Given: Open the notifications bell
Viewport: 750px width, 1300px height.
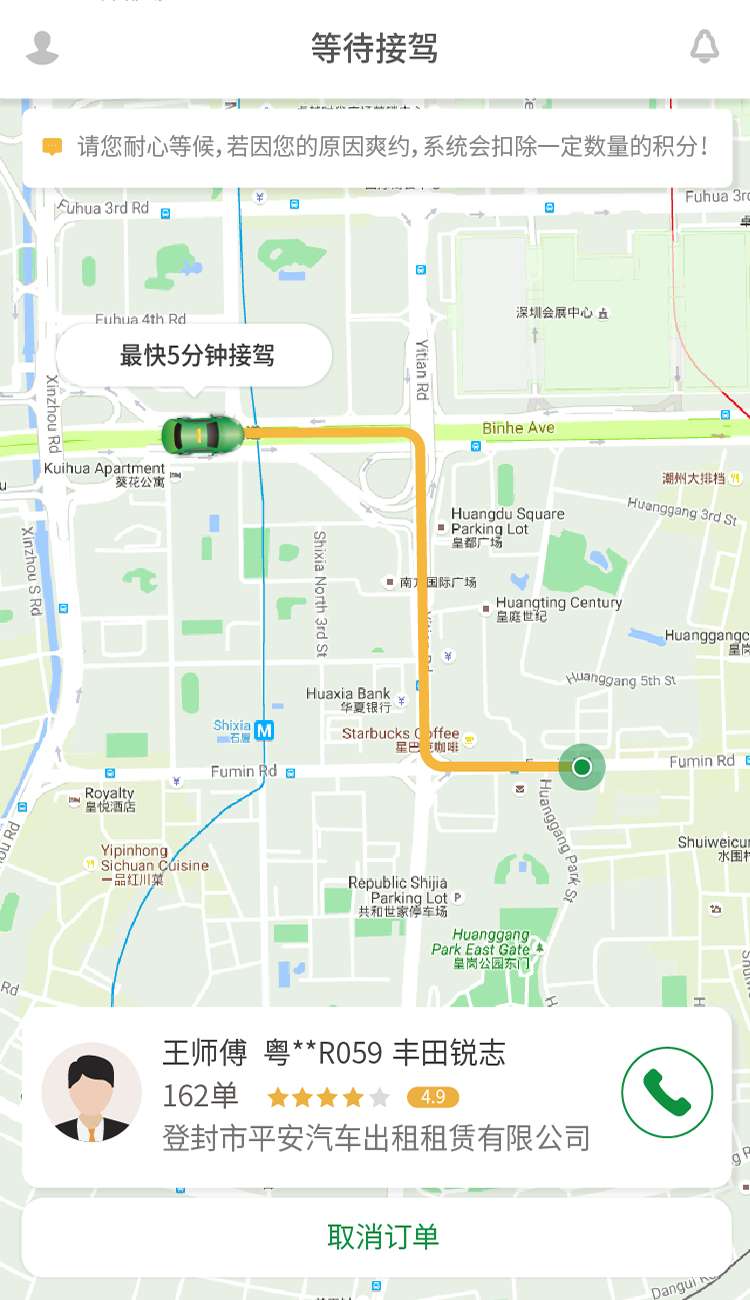Looking at the screenshot, I should tap(704, 47).
